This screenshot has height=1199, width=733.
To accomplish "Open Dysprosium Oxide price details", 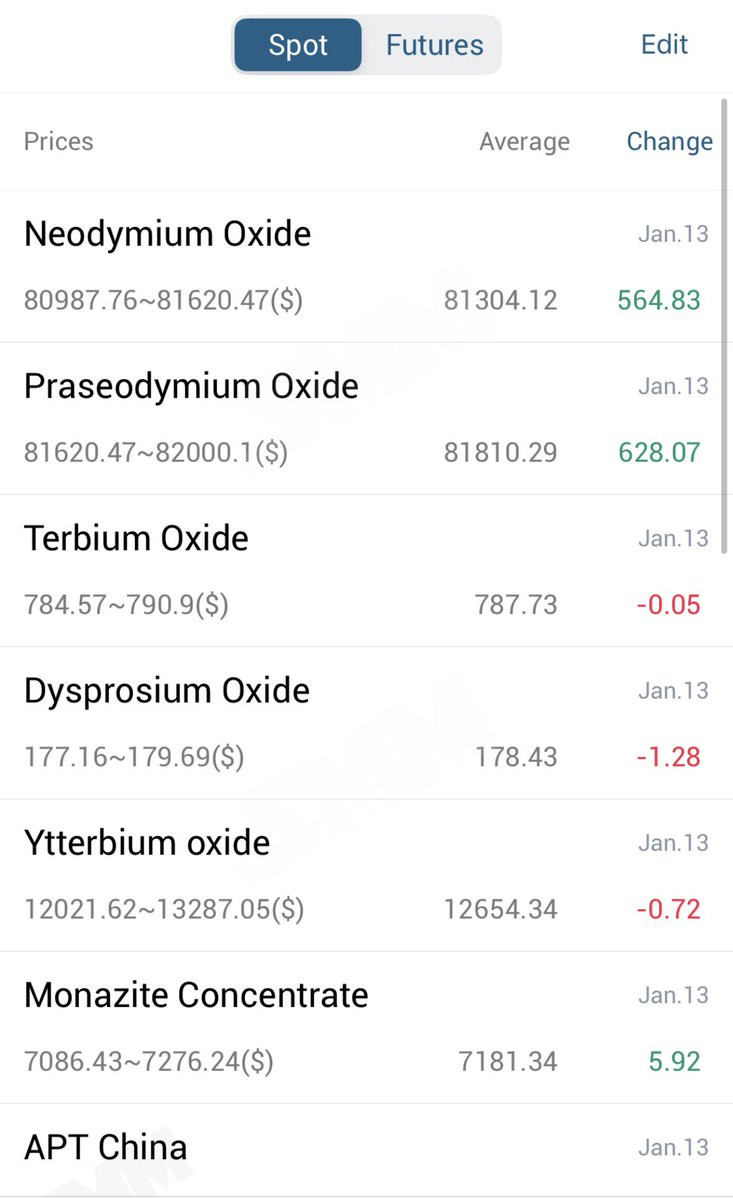I will (x=366, y=722).
